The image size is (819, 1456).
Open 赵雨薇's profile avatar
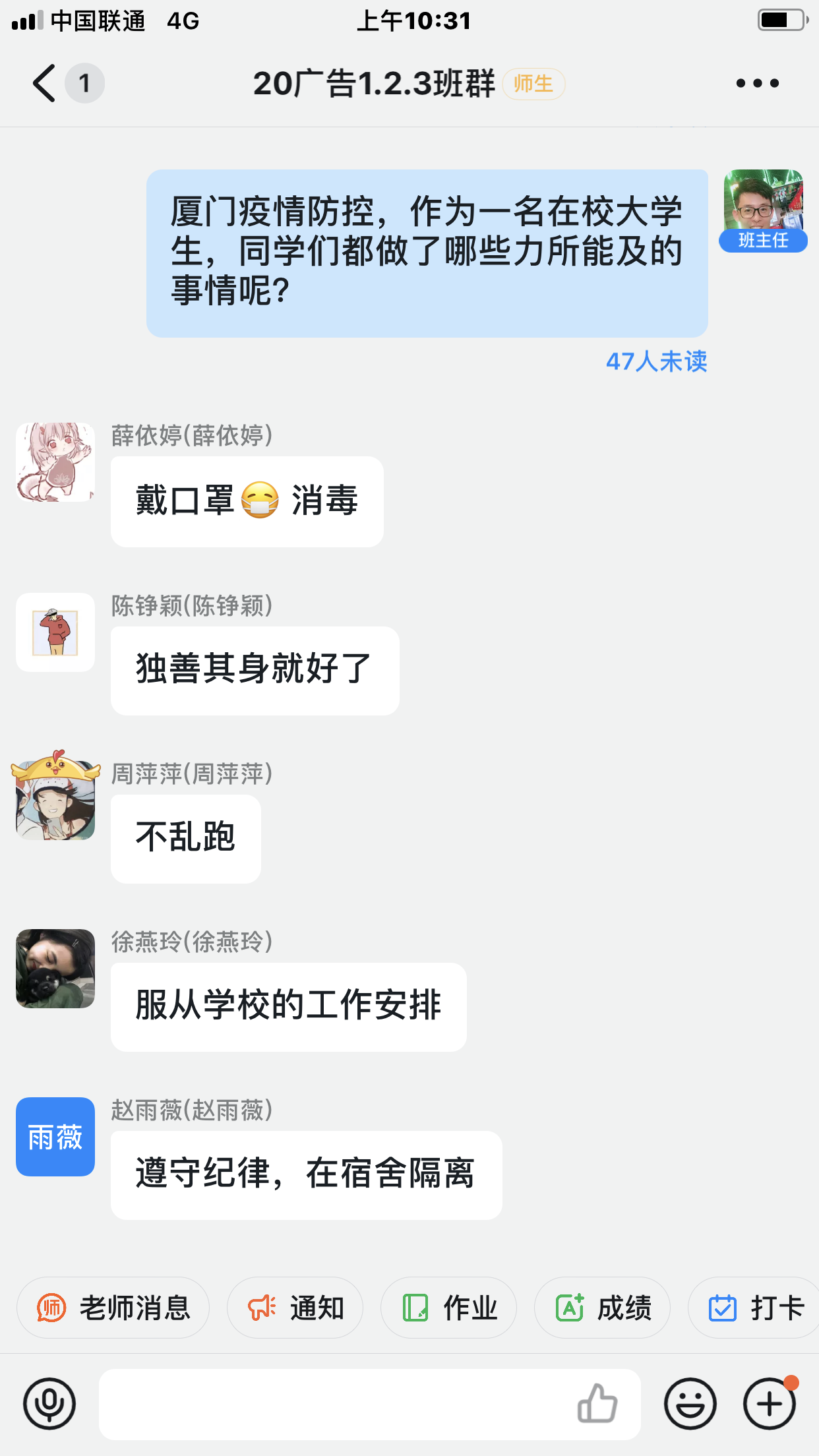pos(55,1137)
